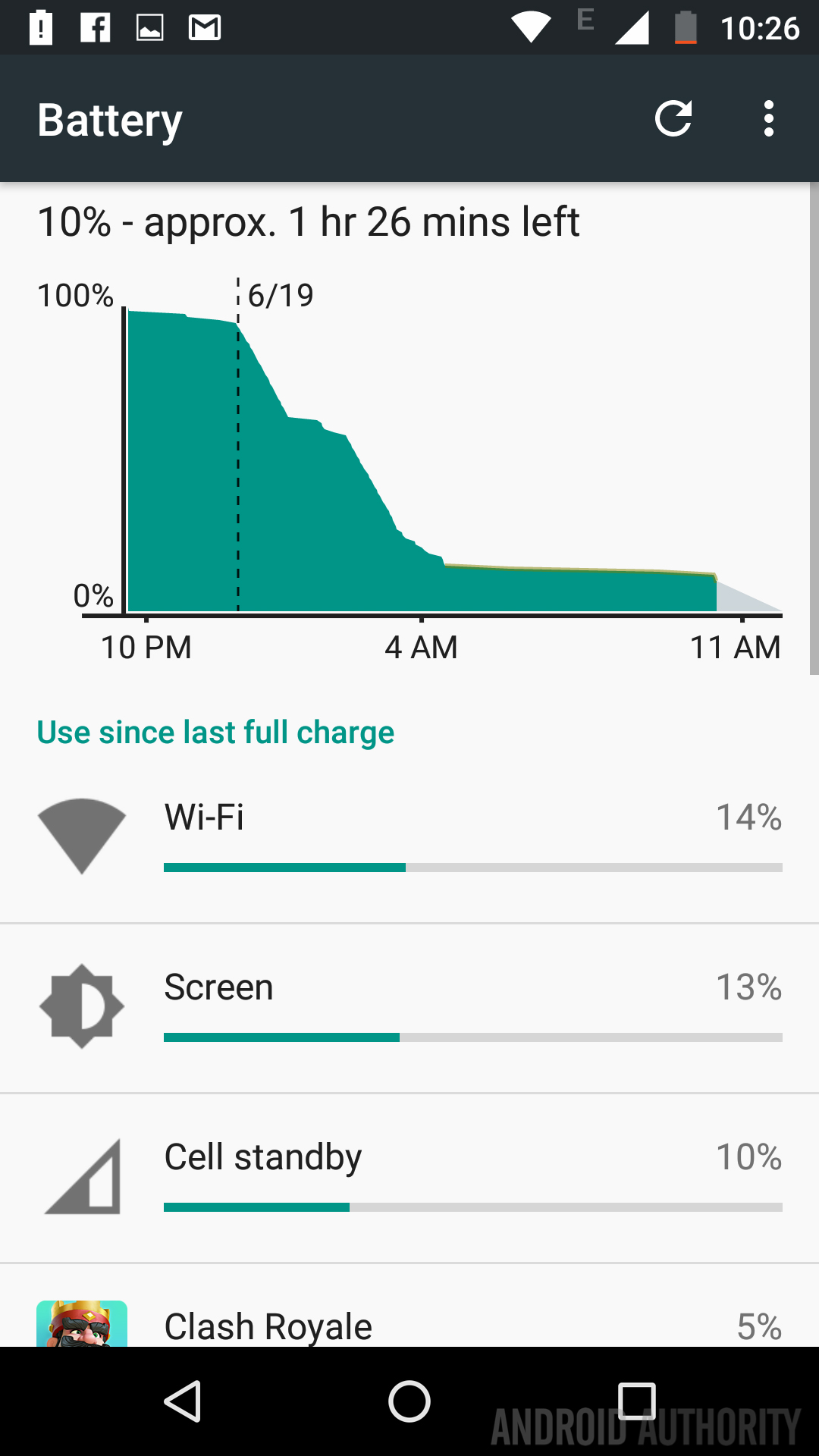Open Screen battery usage details
The image size is (819, 1456).
409,1008
